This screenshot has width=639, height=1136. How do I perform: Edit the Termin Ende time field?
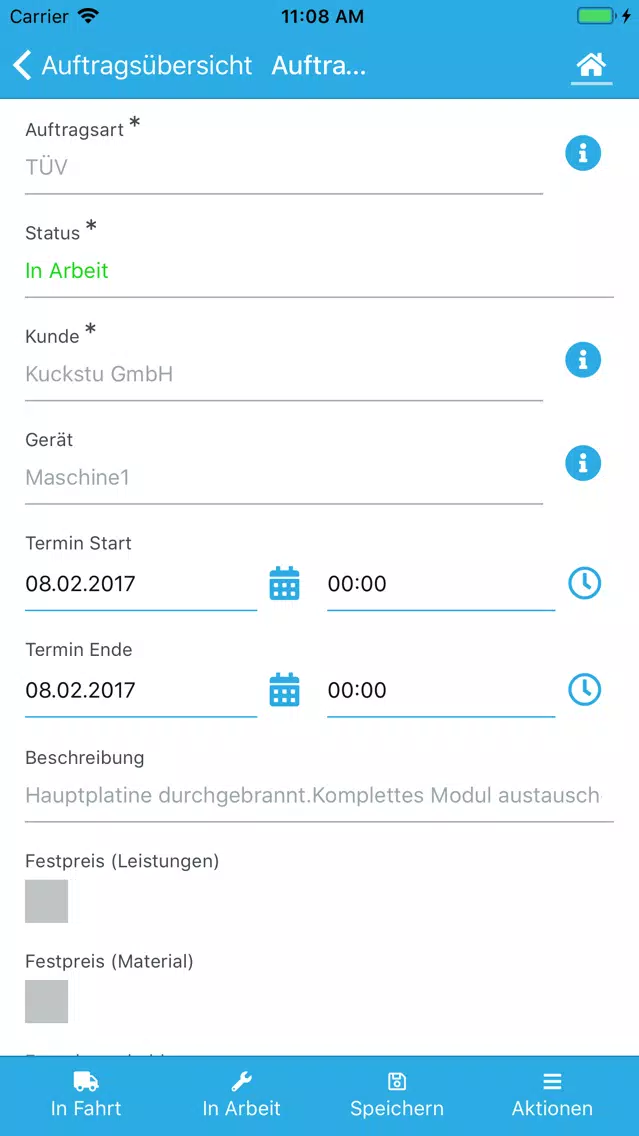pyautogui.click(x=440, y=690)
